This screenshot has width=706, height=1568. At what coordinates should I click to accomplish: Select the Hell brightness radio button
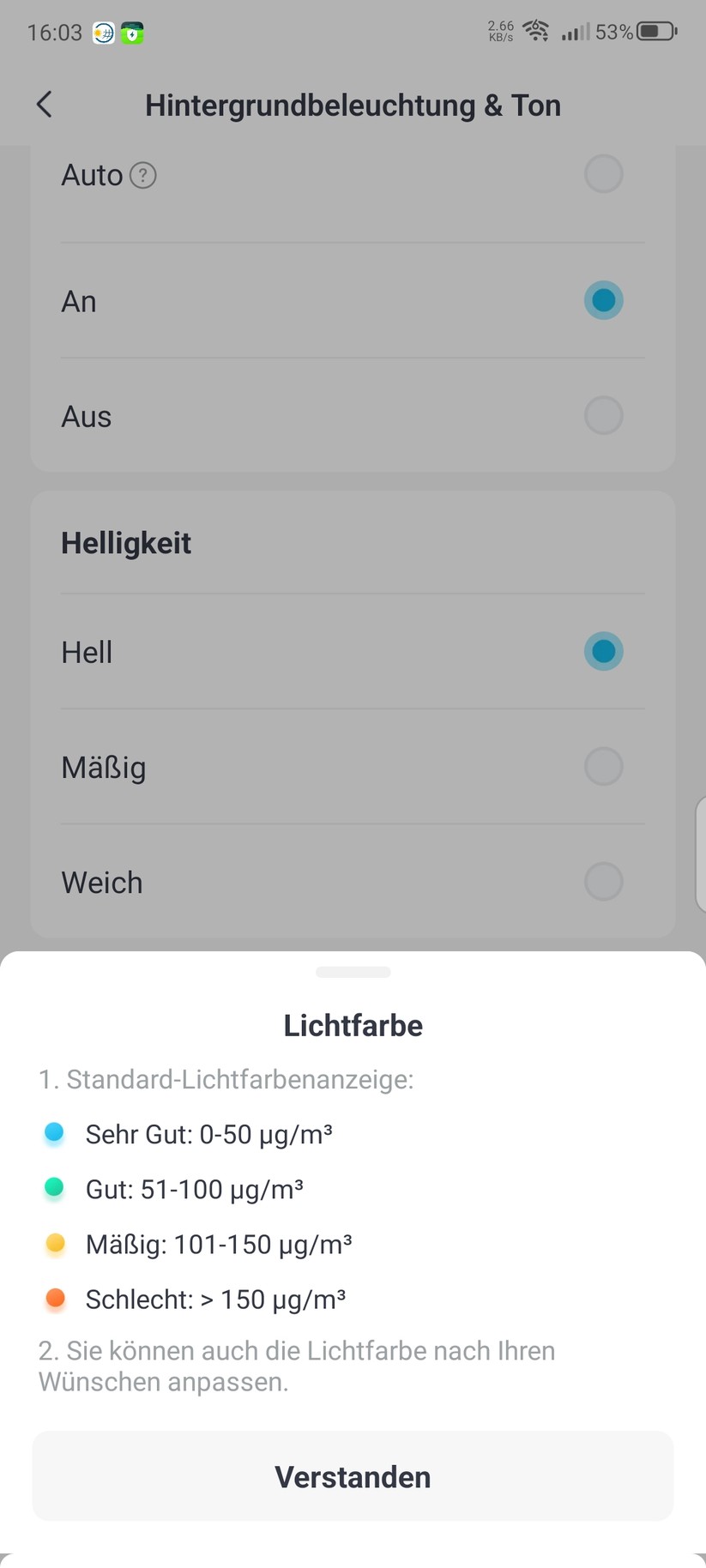(603, 651)
